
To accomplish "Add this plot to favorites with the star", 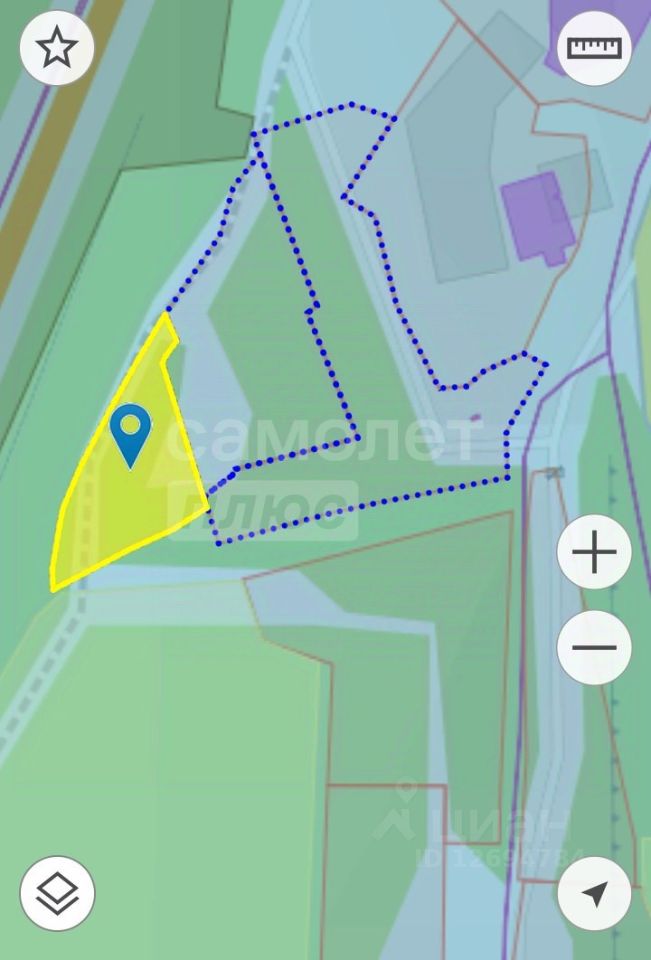I will coord(57,48).
